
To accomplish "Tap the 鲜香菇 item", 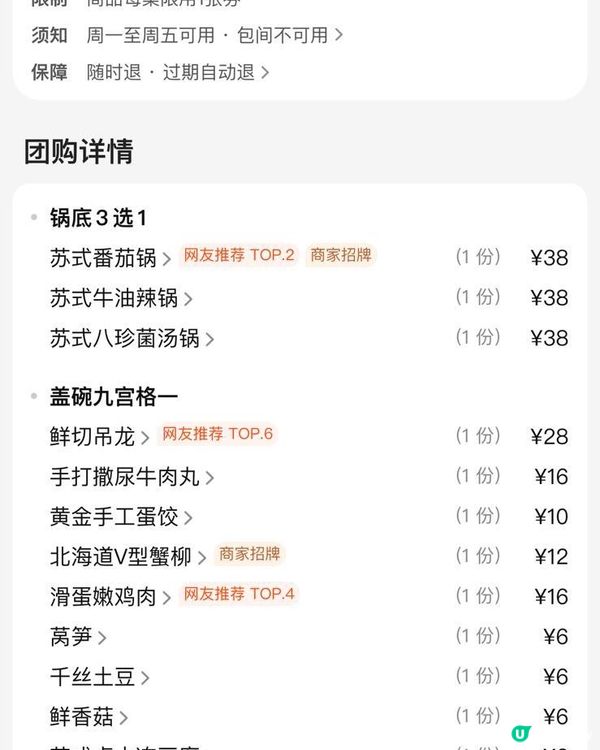I will coord(88,717).
